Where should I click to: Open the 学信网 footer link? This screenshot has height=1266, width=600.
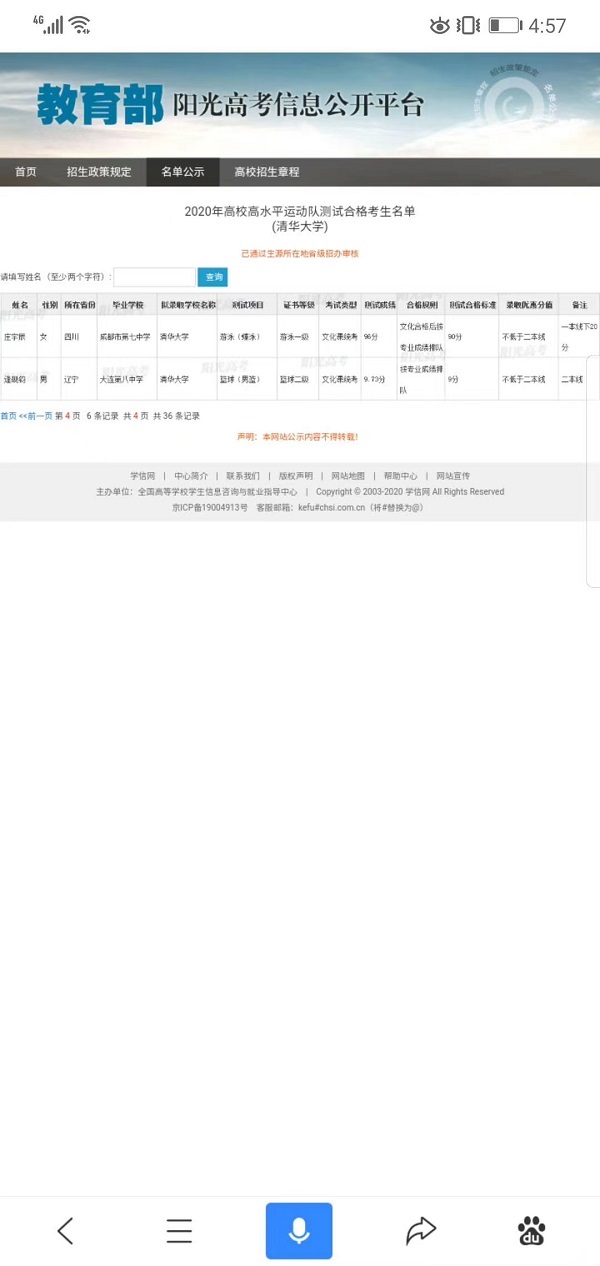coord(142,476)
